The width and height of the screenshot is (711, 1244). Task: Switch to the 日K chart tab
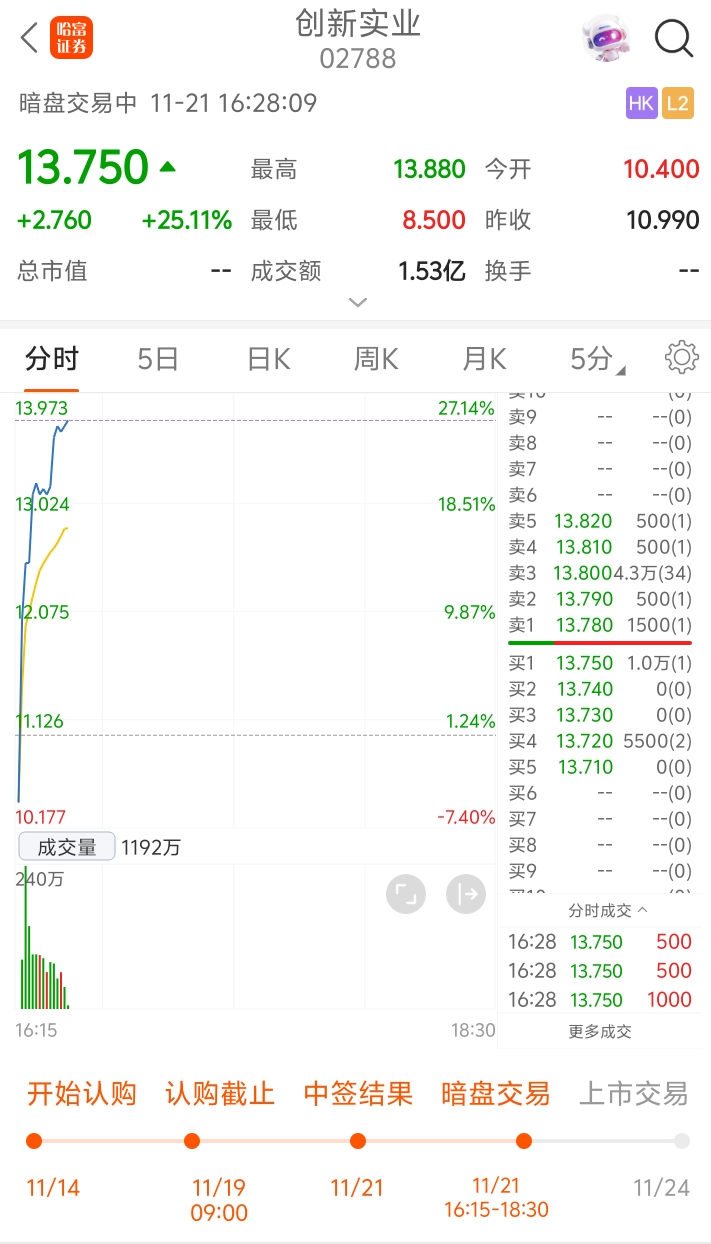point(268,359)
